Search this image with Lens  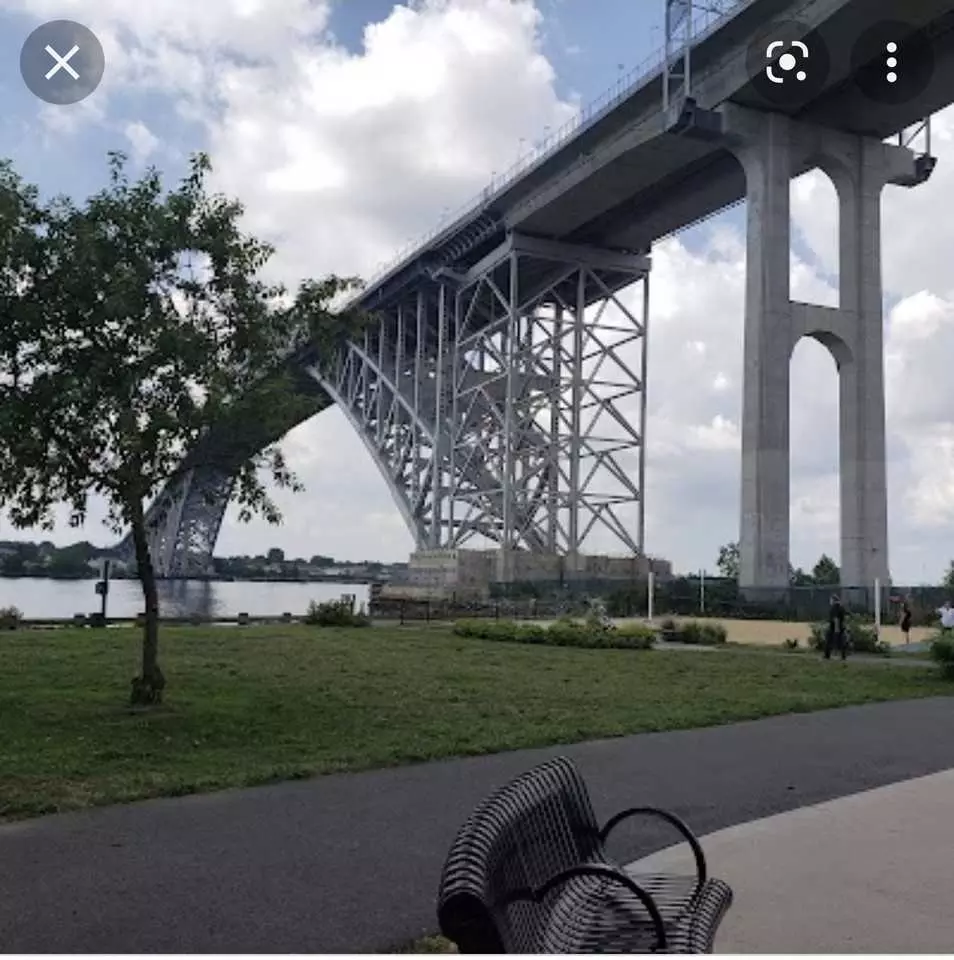[787, 62]
